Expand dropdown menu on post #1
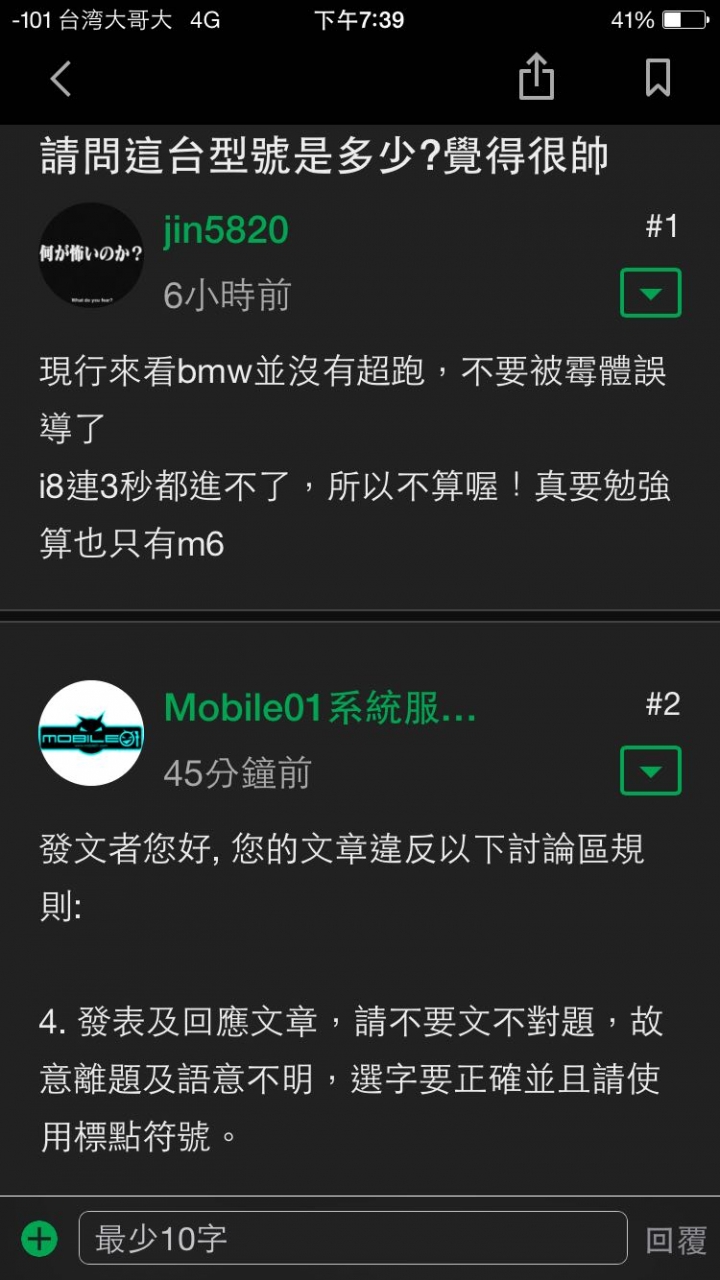This screenshot has height=1280, width=720. [x=650, y=293]
